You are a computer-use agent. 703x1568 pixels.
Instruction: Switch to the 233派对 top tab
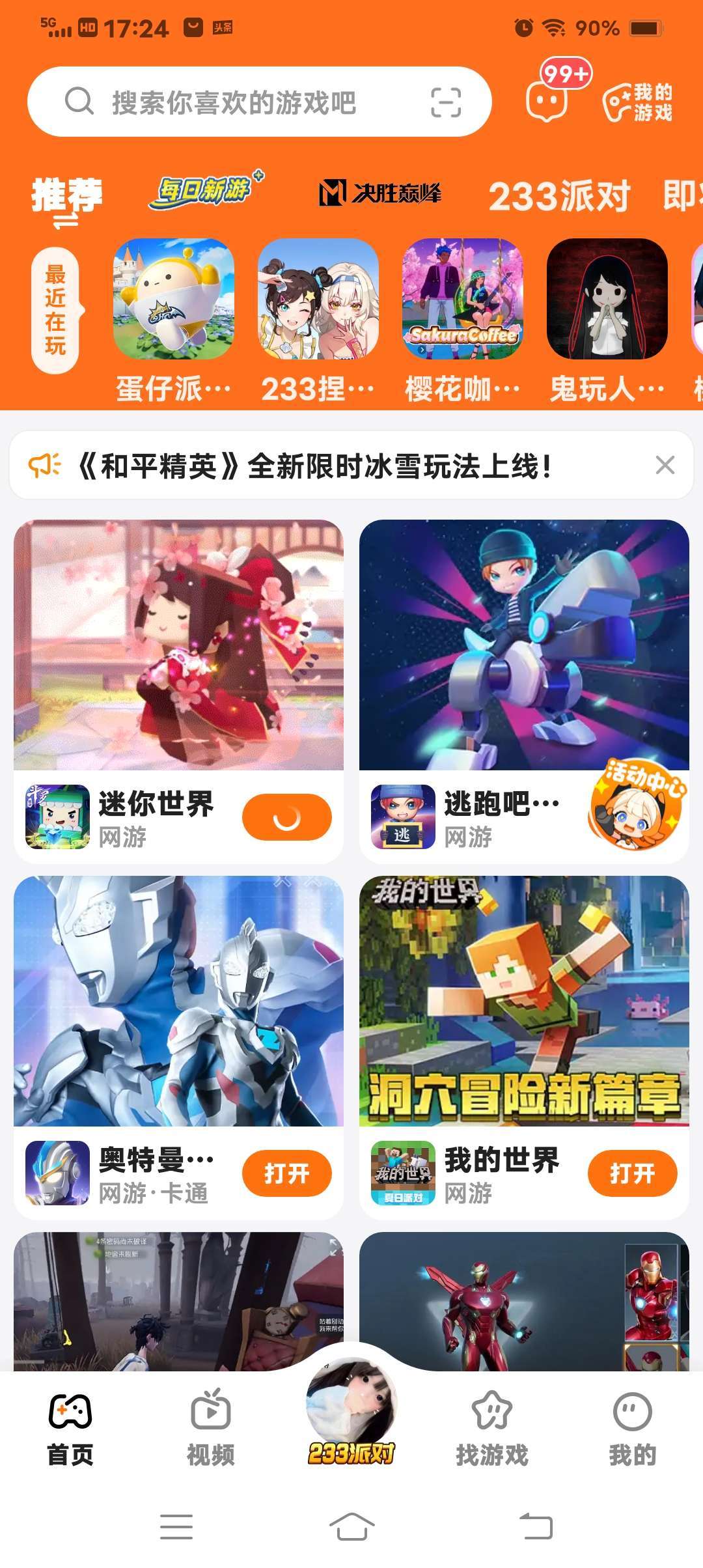[559, 196]
